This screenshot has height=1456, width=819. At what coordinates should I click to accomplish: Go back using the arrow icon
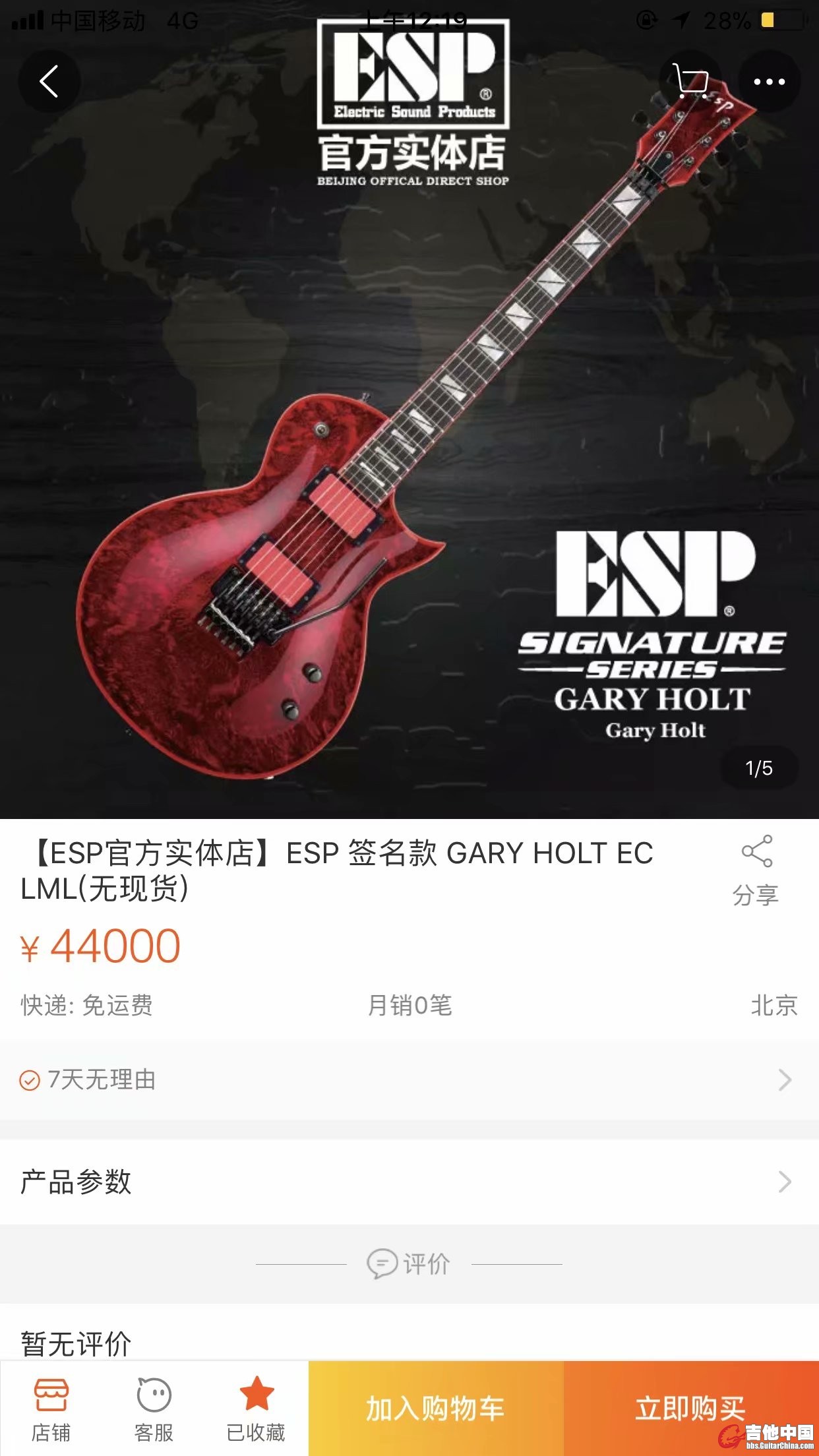point(49,82)
